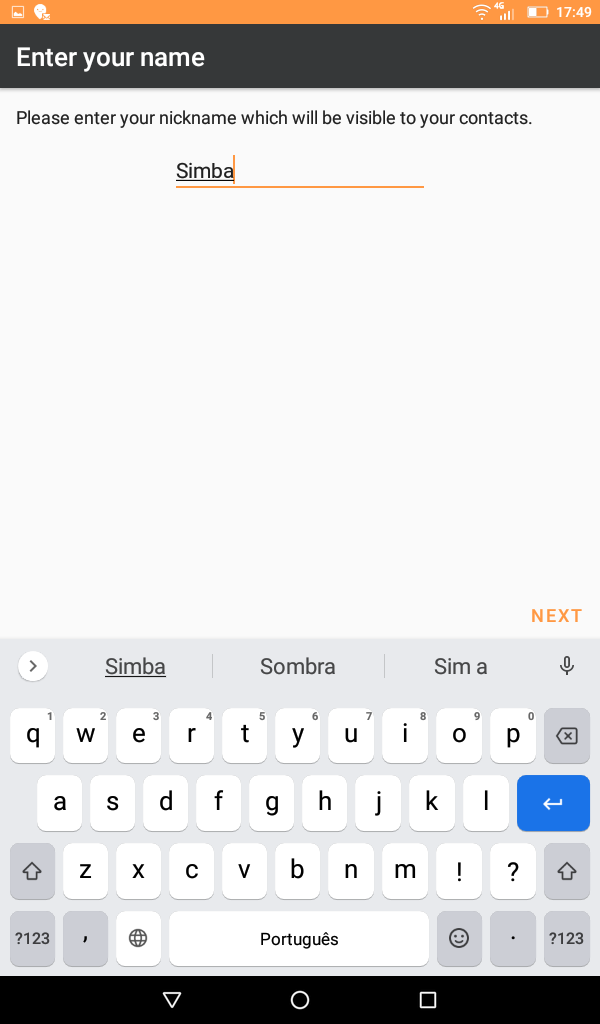600x1024 pixels.
Task: Tap the blue enter key
Action: [553, 803]
